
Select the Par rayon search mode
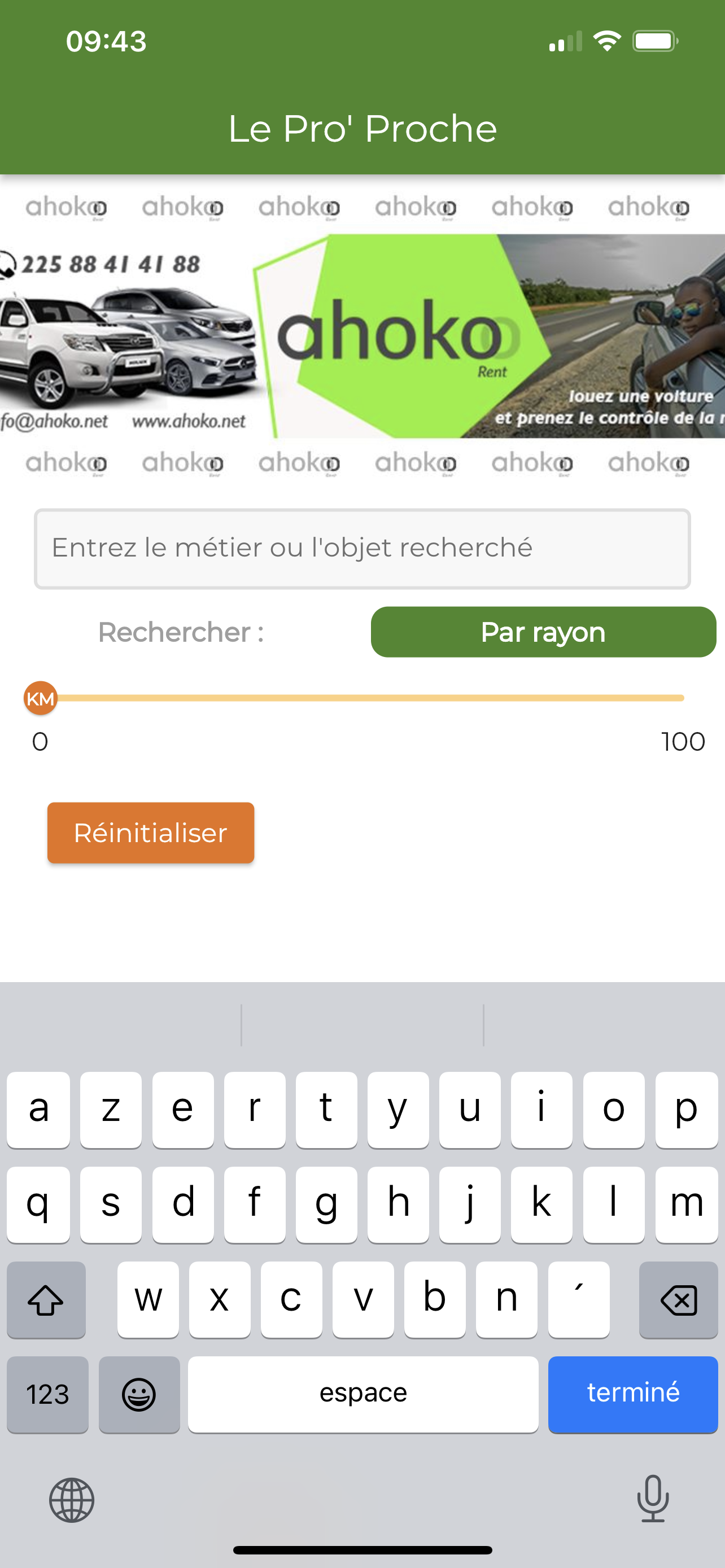coord(543,632)
